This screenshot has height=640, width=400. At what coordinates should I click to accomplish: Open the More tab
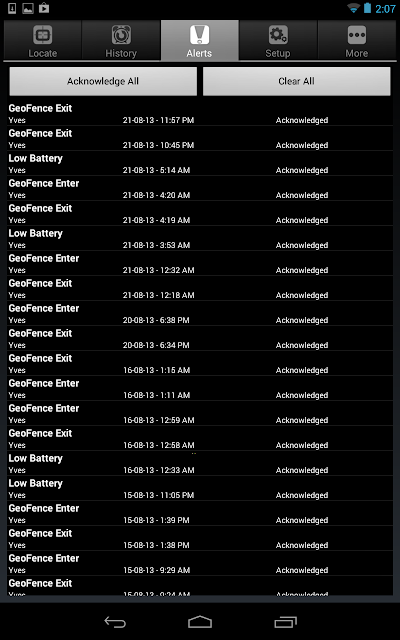pos(357,41)
